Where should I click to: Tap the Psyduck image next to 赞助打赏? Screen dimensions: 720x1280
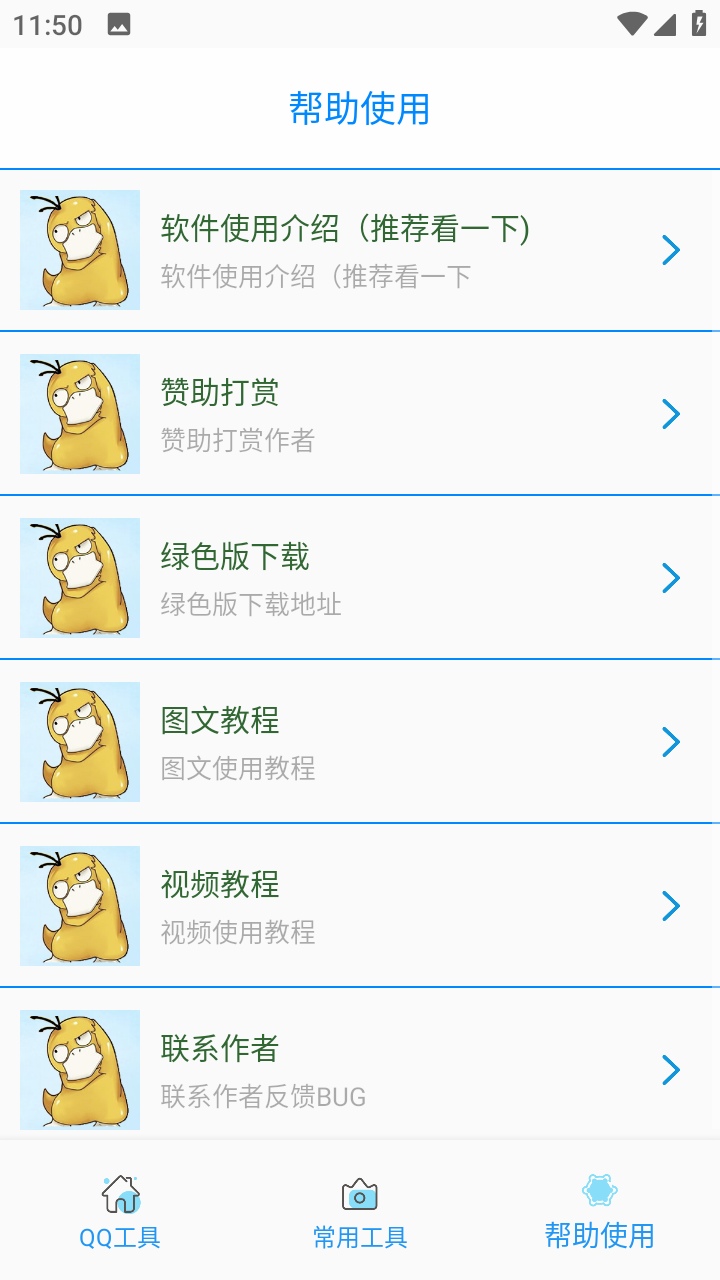coord(80,414)
